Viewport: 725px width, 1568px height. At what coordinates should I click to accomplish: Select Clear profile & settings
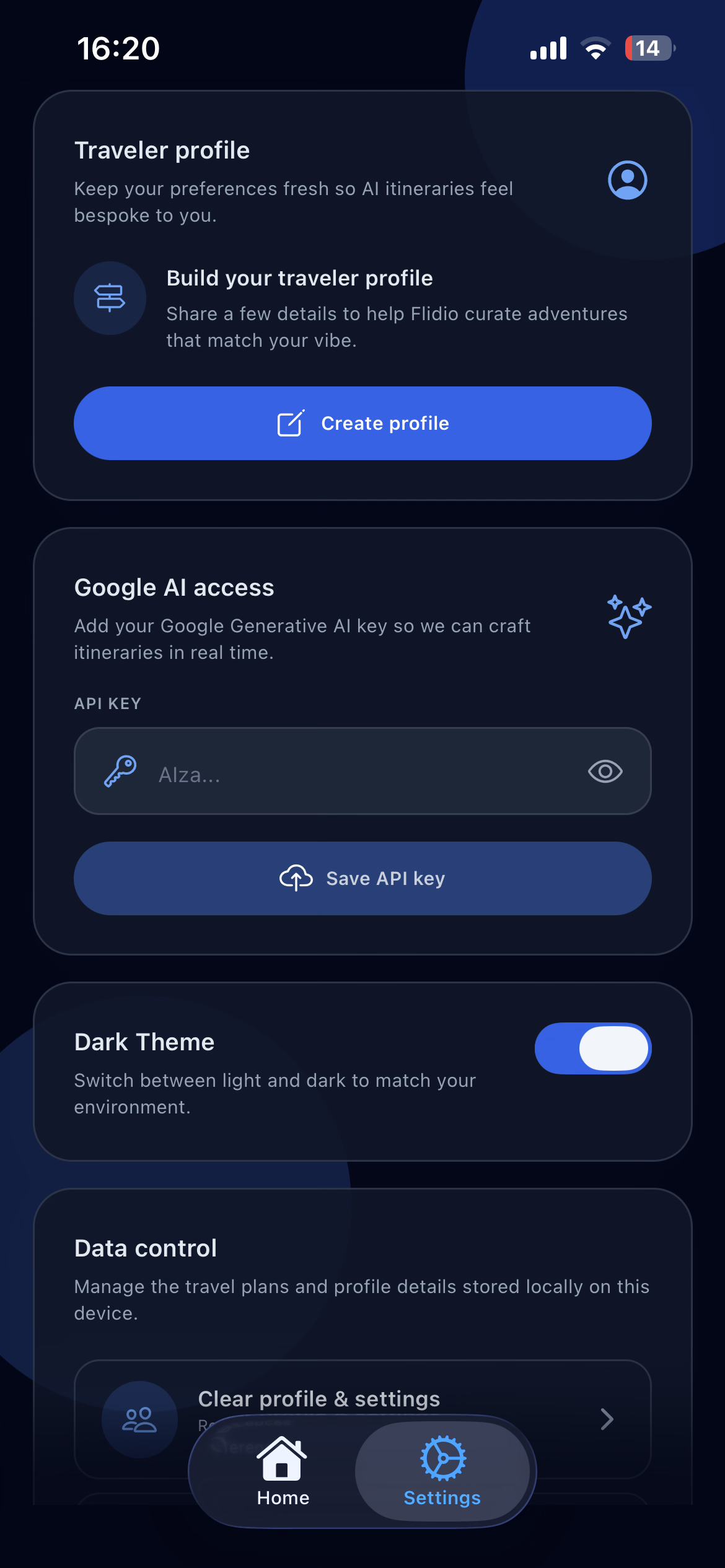tap(319, 1398)
